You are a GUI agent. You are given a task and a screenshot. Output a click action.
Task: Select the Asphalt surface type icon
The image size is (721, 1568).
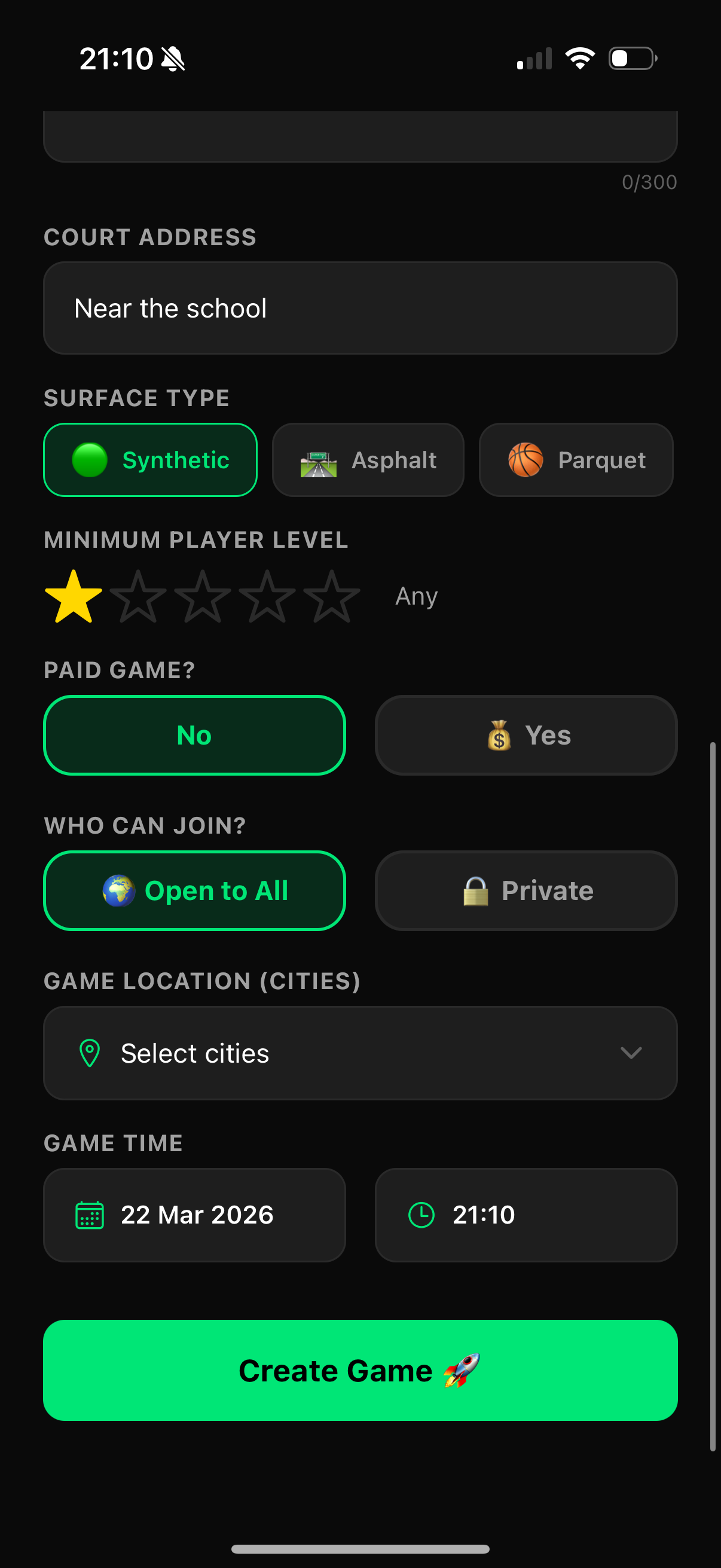[319, 460]
